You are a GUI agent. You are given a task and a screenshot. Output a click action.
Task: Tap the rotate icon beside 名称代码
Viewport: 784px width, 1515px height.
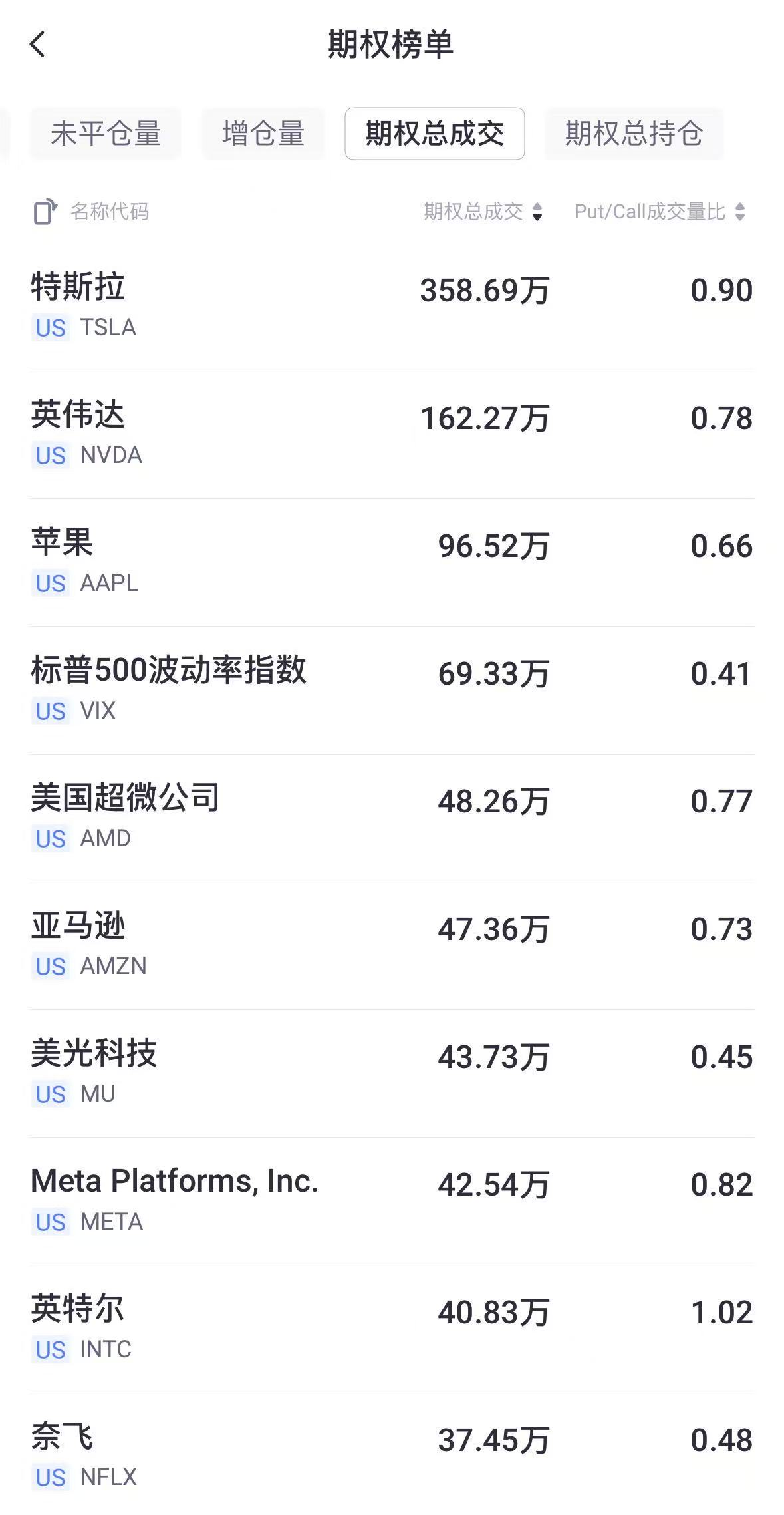(x=45, y=212)
